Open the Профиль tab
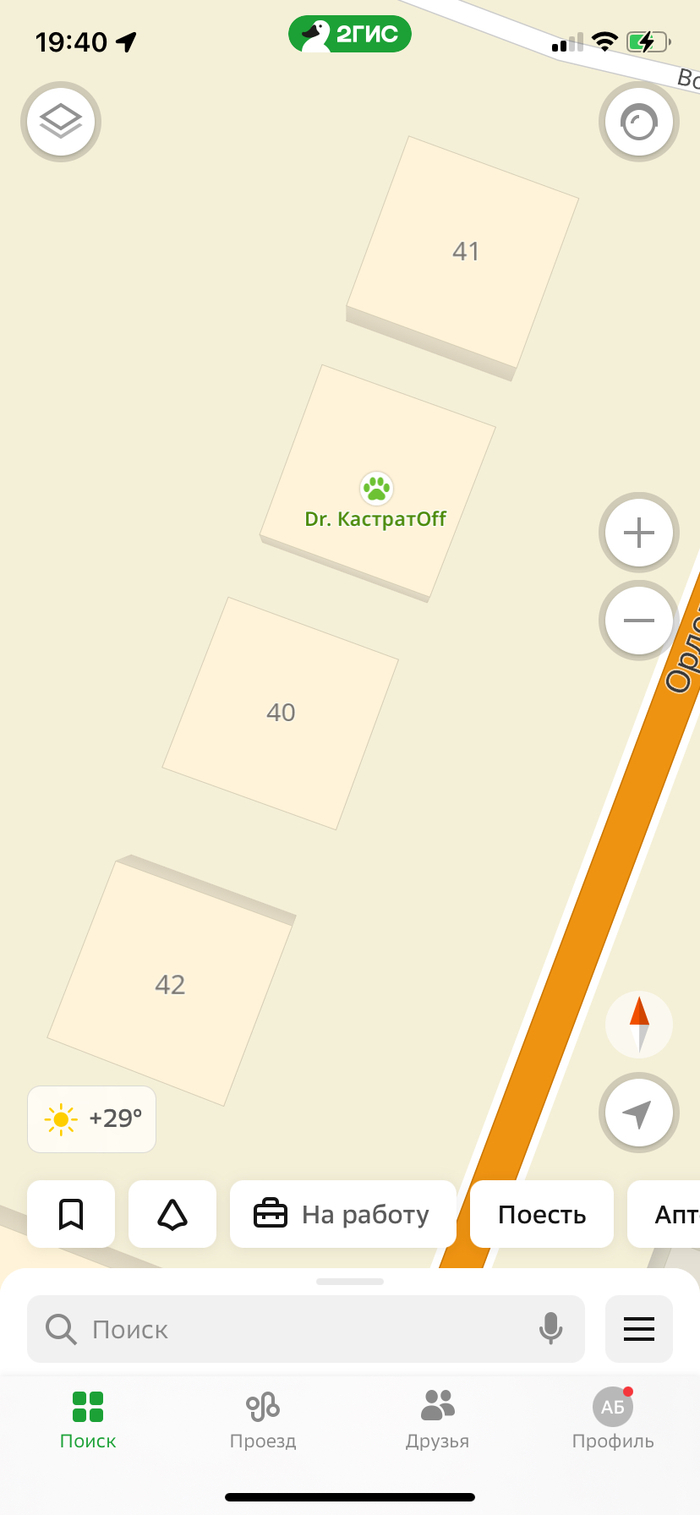 (612, 1420)
